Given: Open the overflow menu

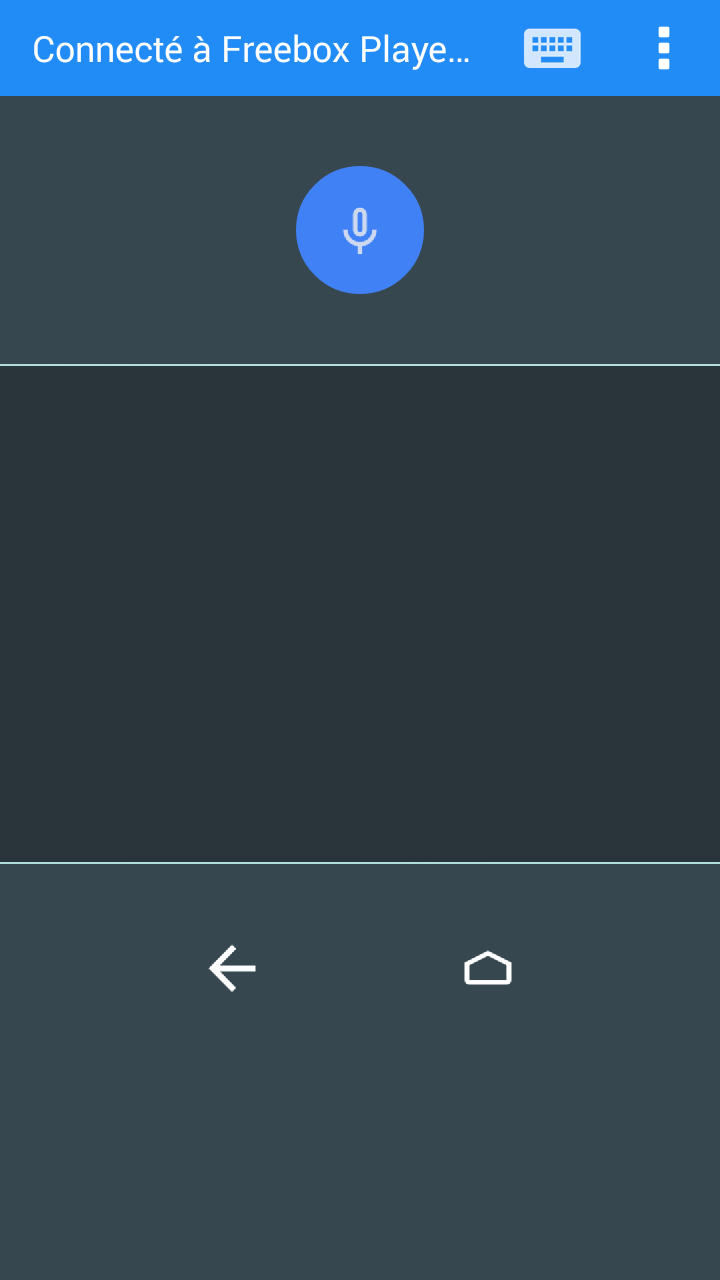Looking at the screenshot, I should pos(664,48).
